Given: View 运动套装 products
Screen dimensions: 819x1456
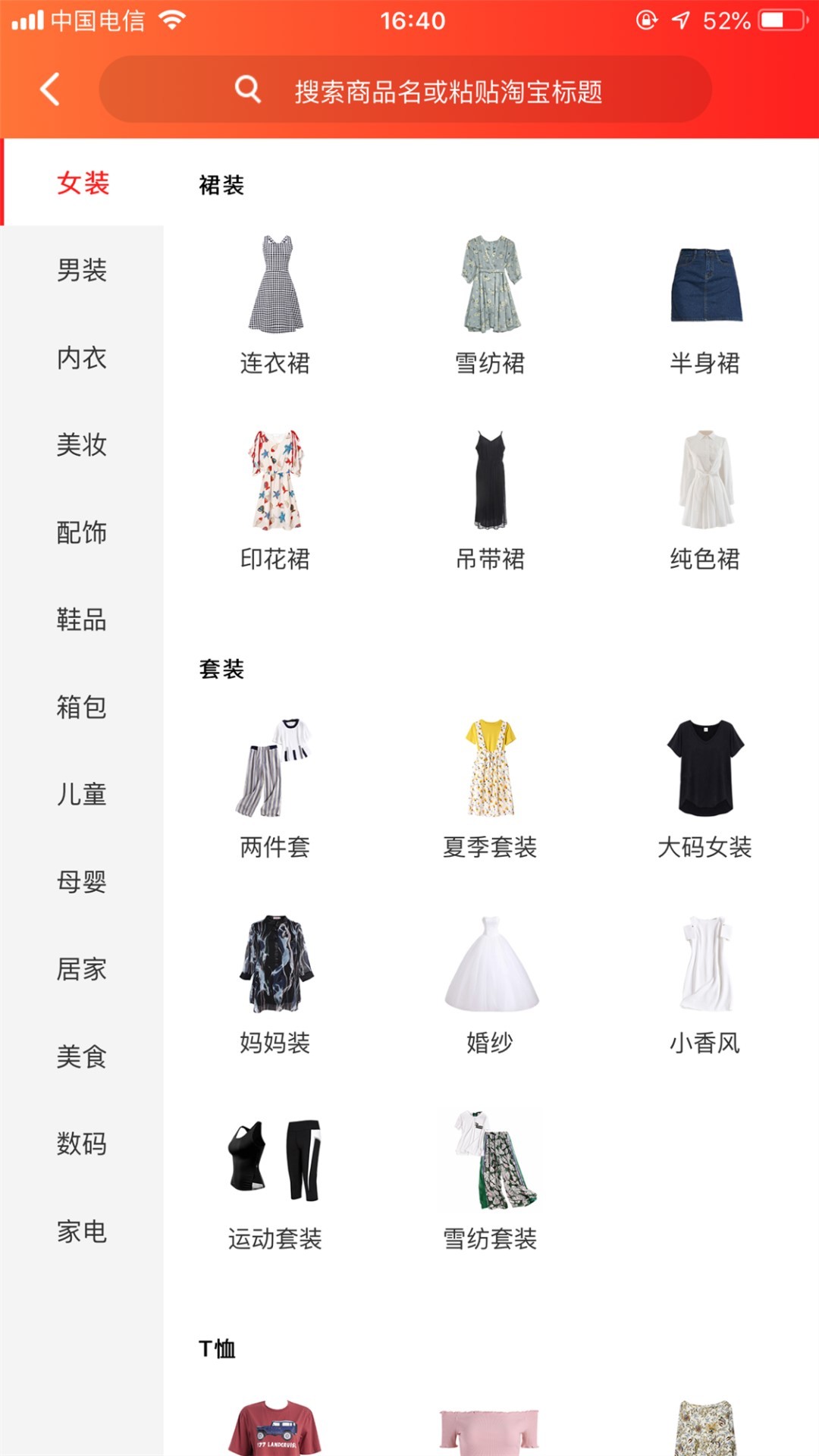Looking at the screenshot, I should tap(275, 1179).
